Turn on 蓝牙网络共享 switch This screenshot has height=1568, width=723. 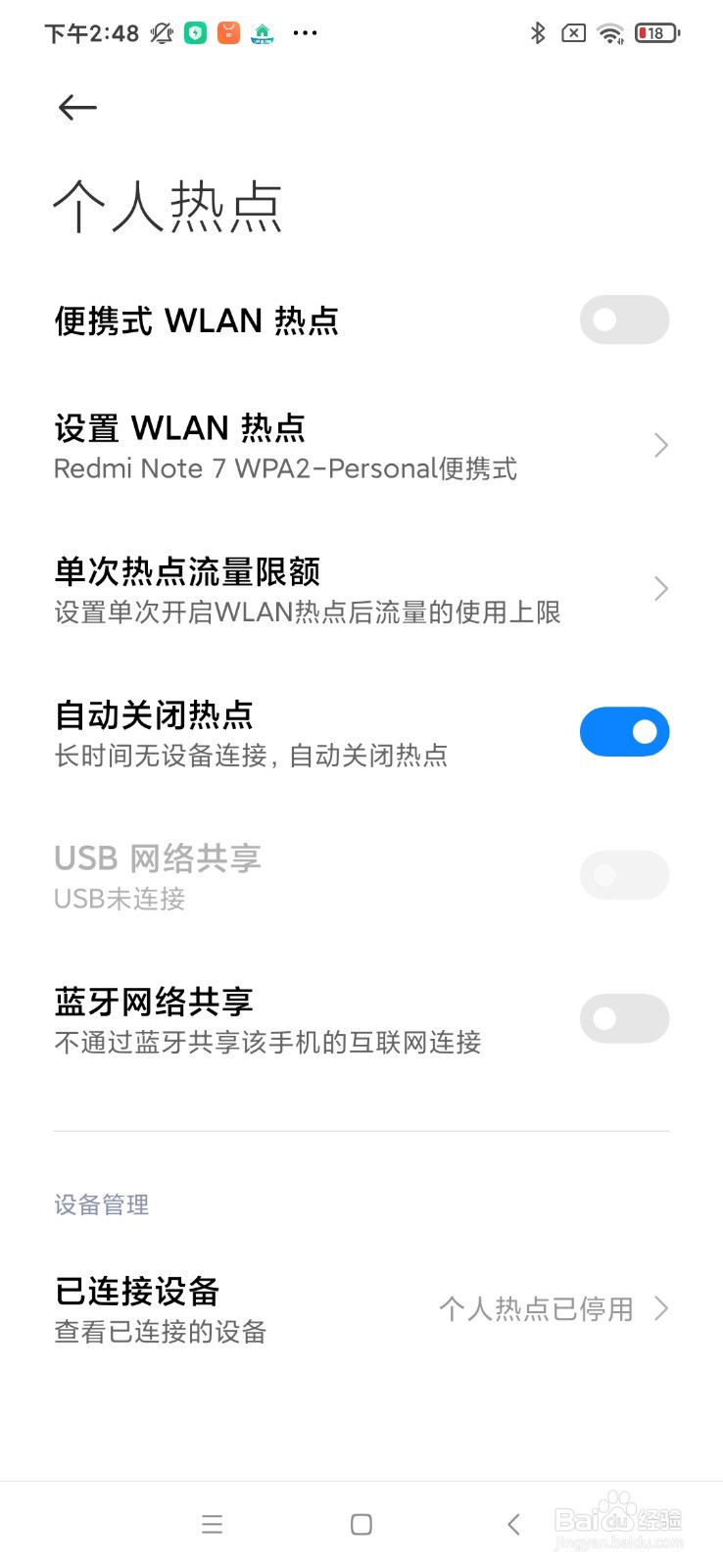[624, 1018]
